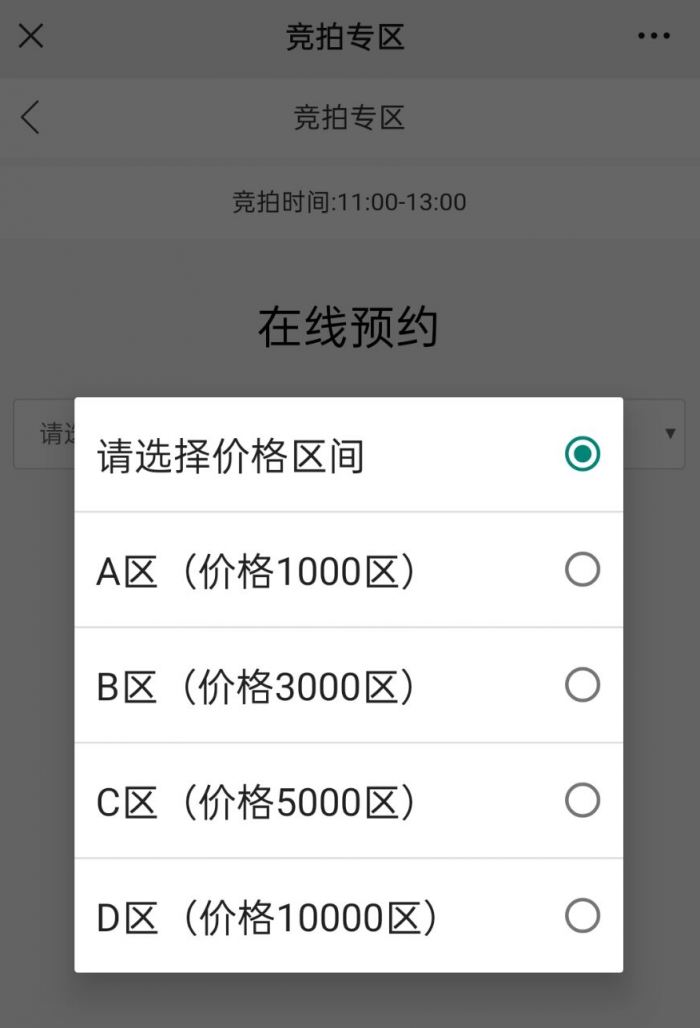Image resolution: width=700 pixels, height=1028 pixels.
Task: Close the 竞拍专区 page with the X
Action: 31,37
